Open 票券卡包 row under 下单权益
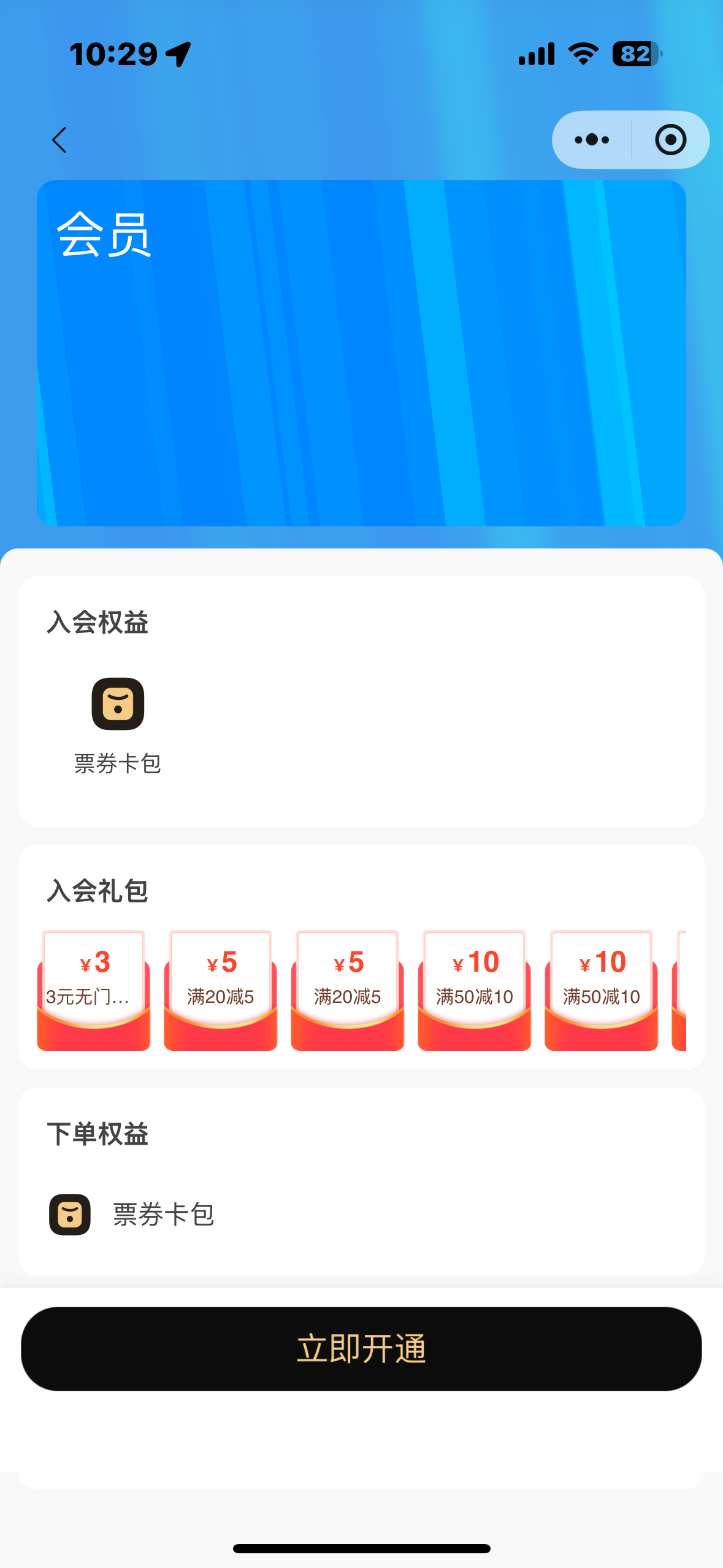723x1568 pixels. [132, 1214]
